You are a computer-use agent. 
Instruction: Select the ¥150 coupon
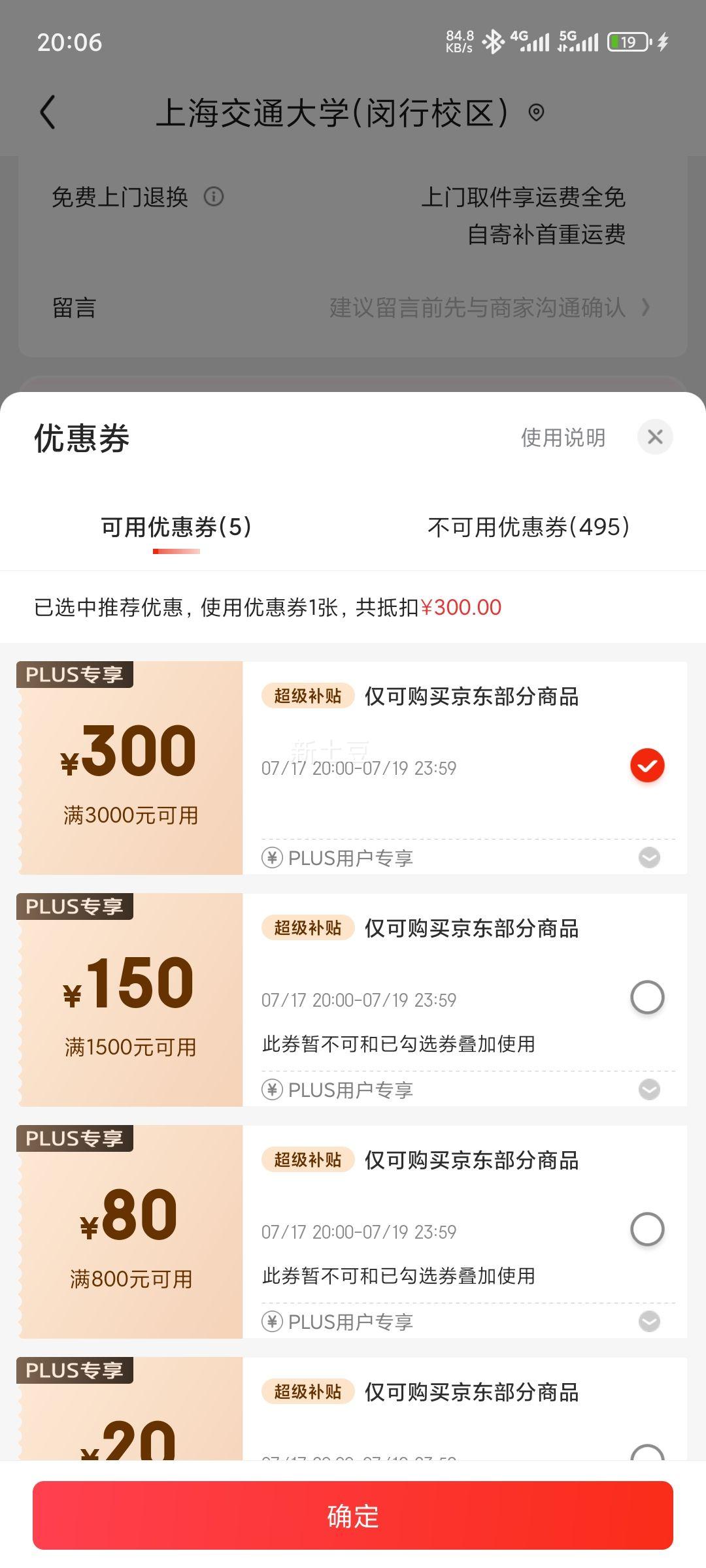tap(647, 998)
